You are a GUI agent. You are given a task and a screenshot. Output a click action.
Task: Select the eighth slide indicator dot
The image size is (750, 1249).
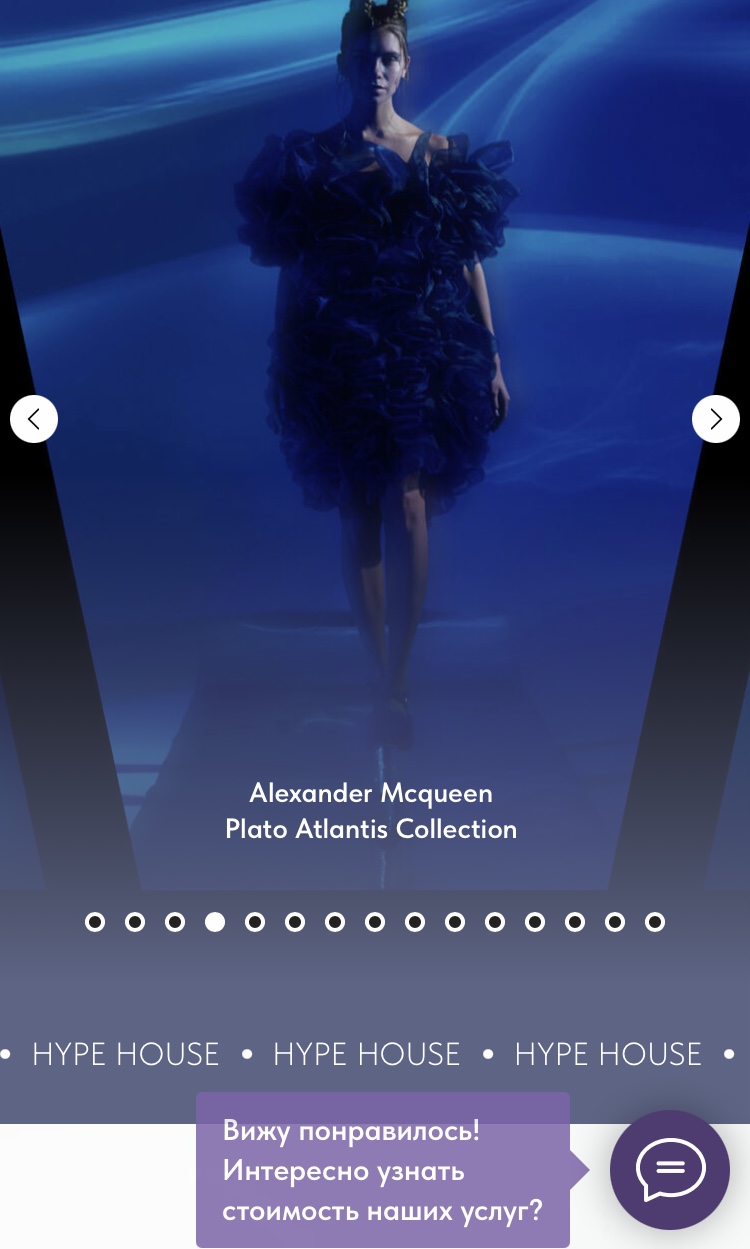tap(375, 922)
